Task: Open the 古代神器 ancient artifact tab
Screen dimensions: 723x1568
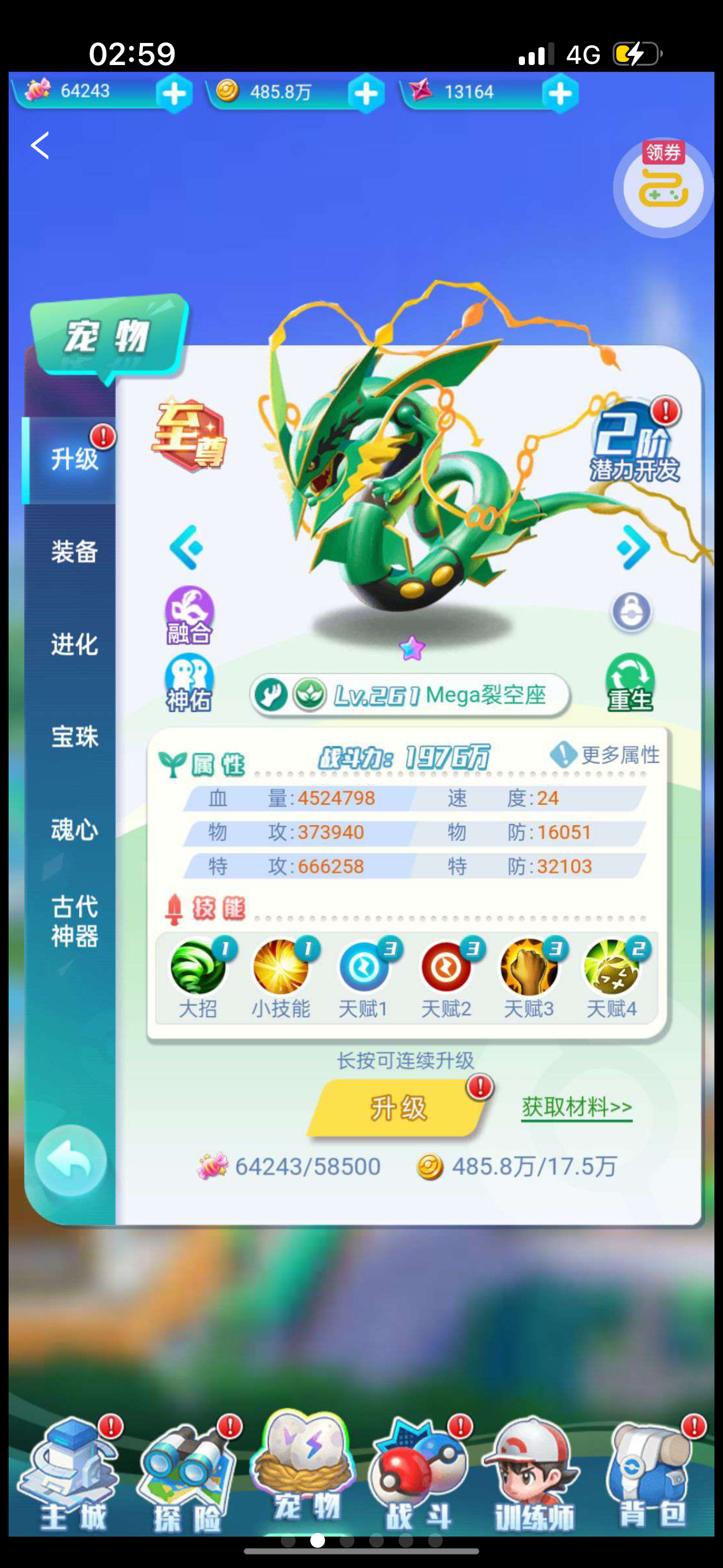Action: pyautogui.click(x=74, y=921)
